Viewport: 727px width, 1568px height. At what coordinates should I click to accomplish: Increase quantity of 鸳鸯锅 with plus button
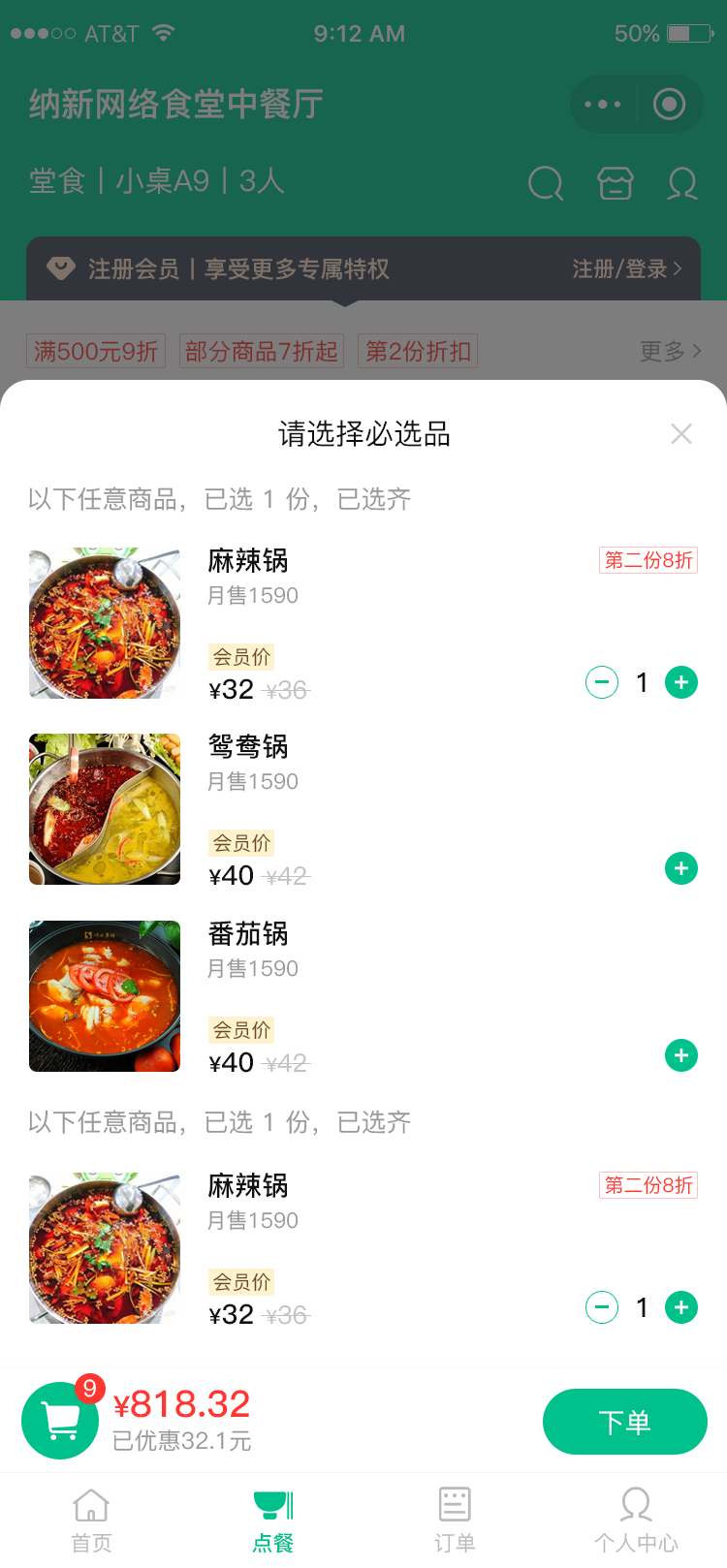[681, 868]
